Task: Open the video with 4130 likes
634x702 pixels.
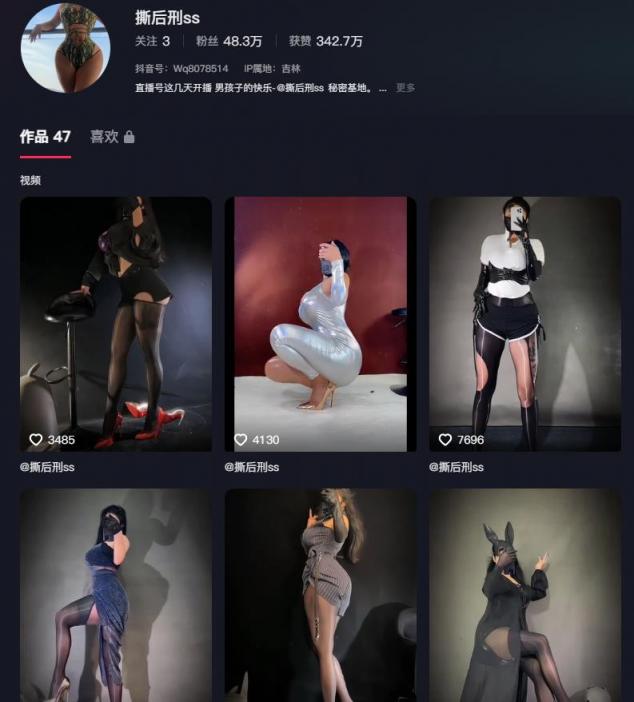Action: [320, 323]
